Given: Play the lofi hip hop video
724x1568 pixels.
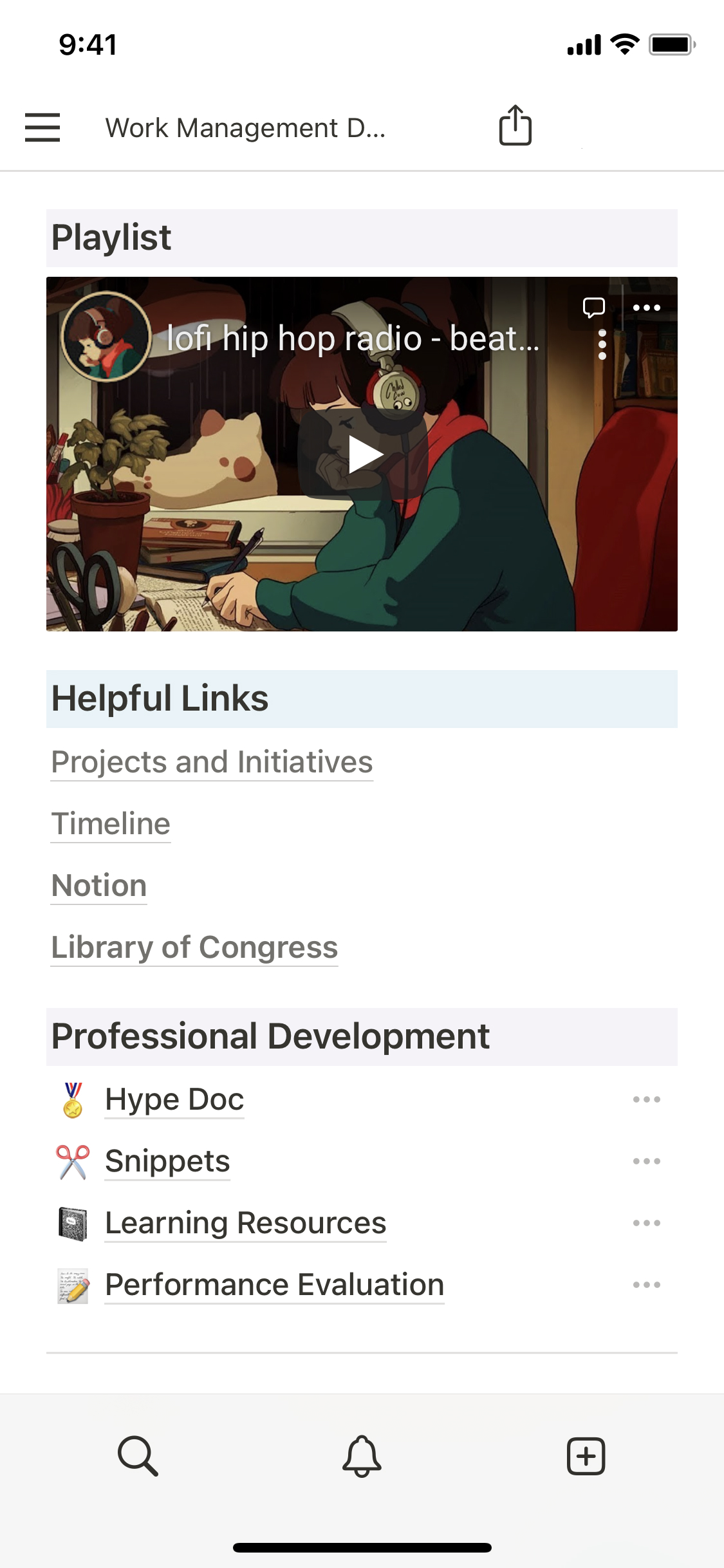Looking at the screenshot, I should click(x=363, y=454).
